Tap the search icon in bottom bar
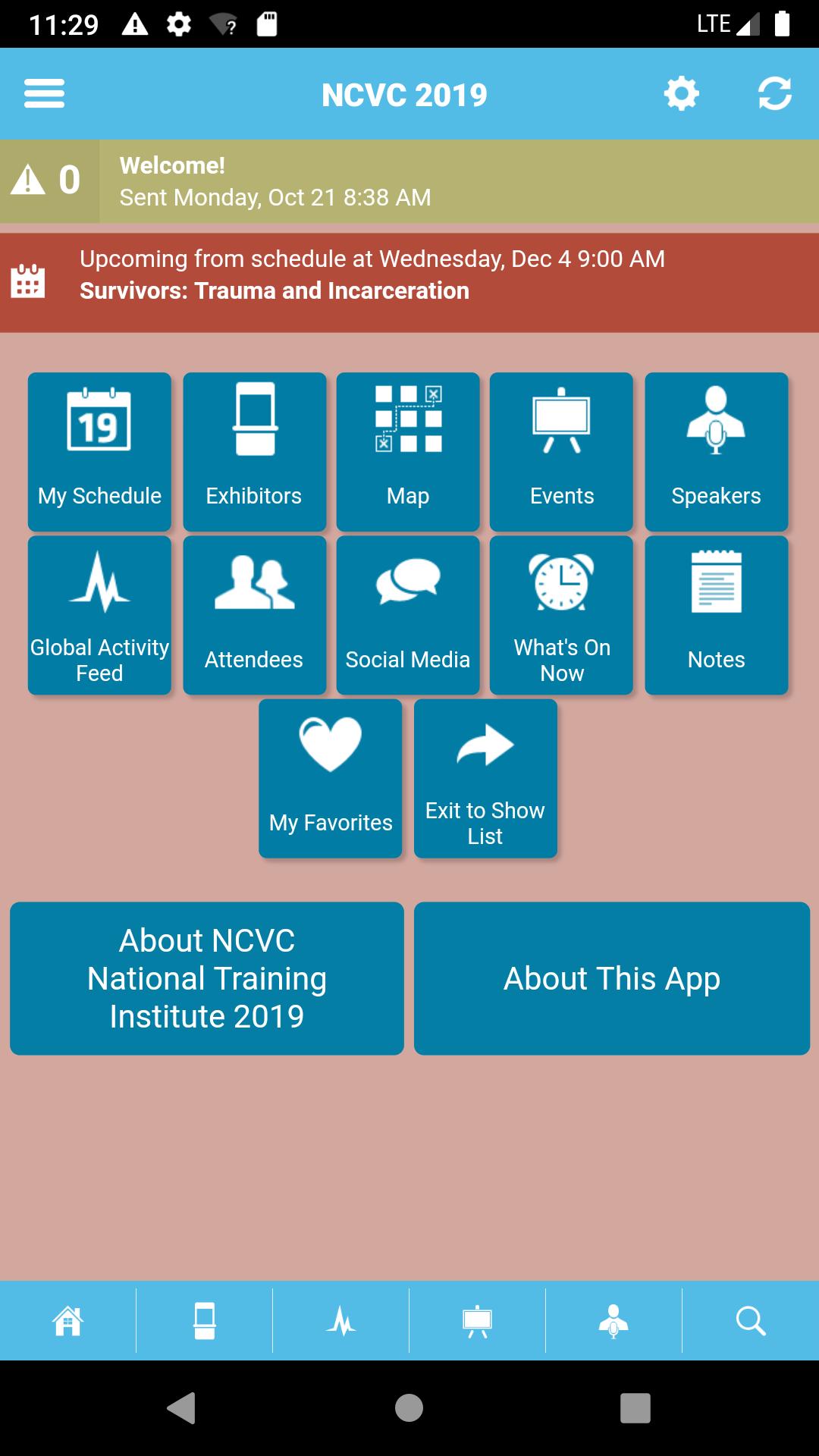Viewport: 819px width, 1456px height. tap(750, 1321)
